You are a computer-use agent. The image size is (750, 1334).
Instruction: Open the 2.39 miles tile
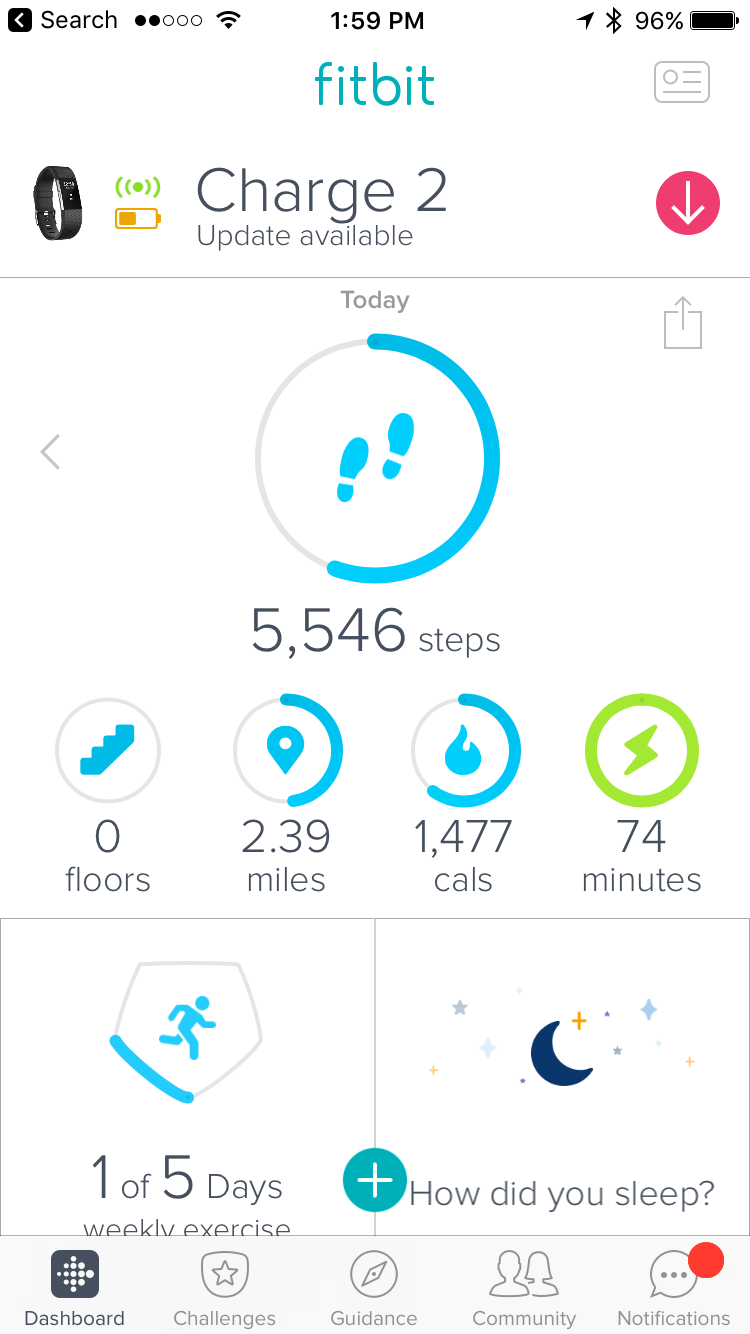click(x=287, y=796)
